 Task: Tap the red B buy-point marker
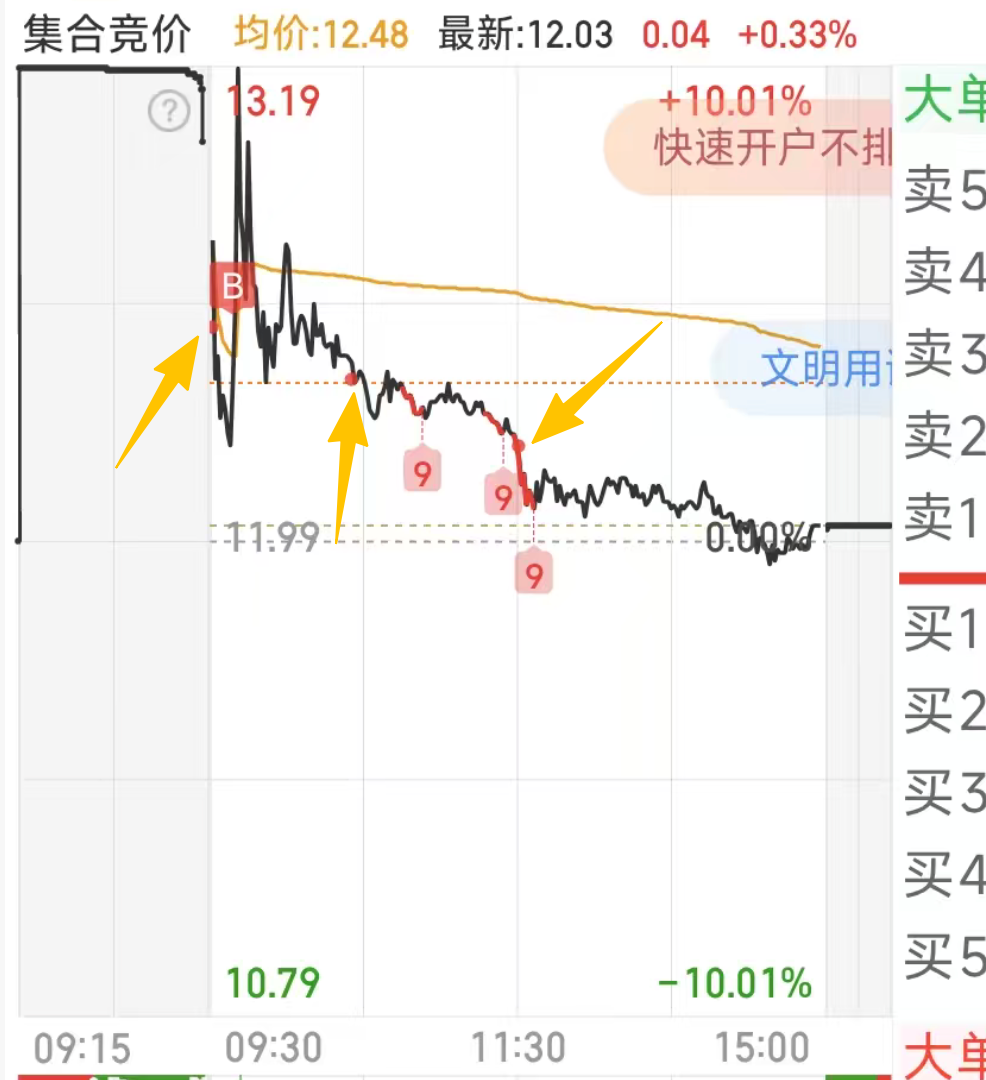(232, 288)
